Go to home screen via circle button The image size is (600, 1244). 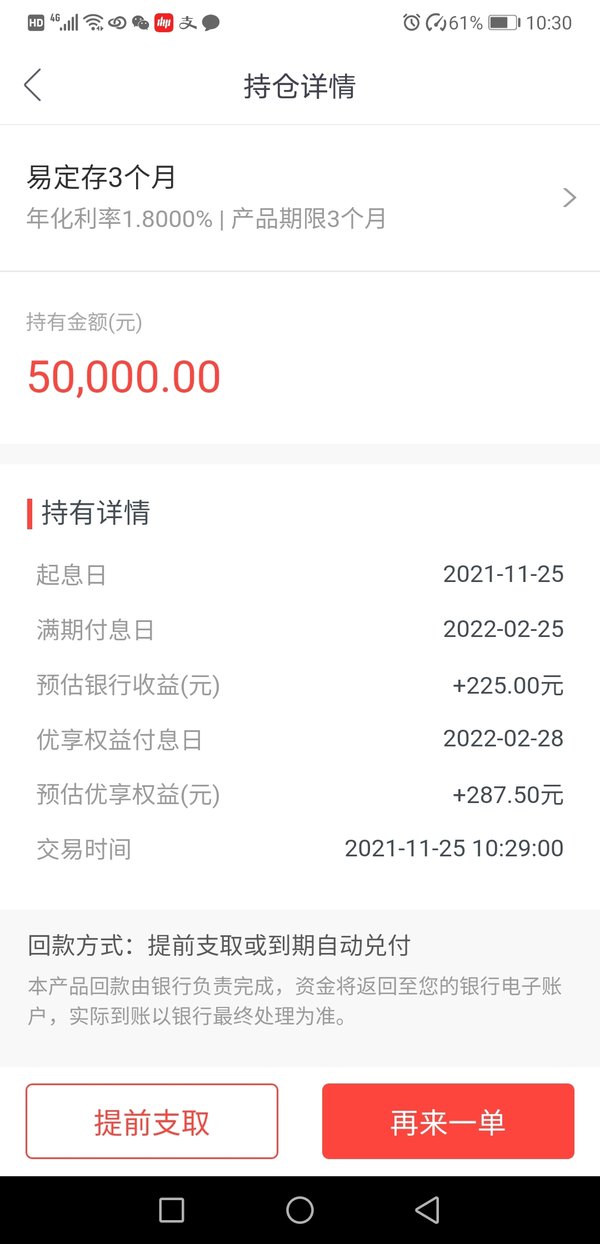click(300, 1210)
